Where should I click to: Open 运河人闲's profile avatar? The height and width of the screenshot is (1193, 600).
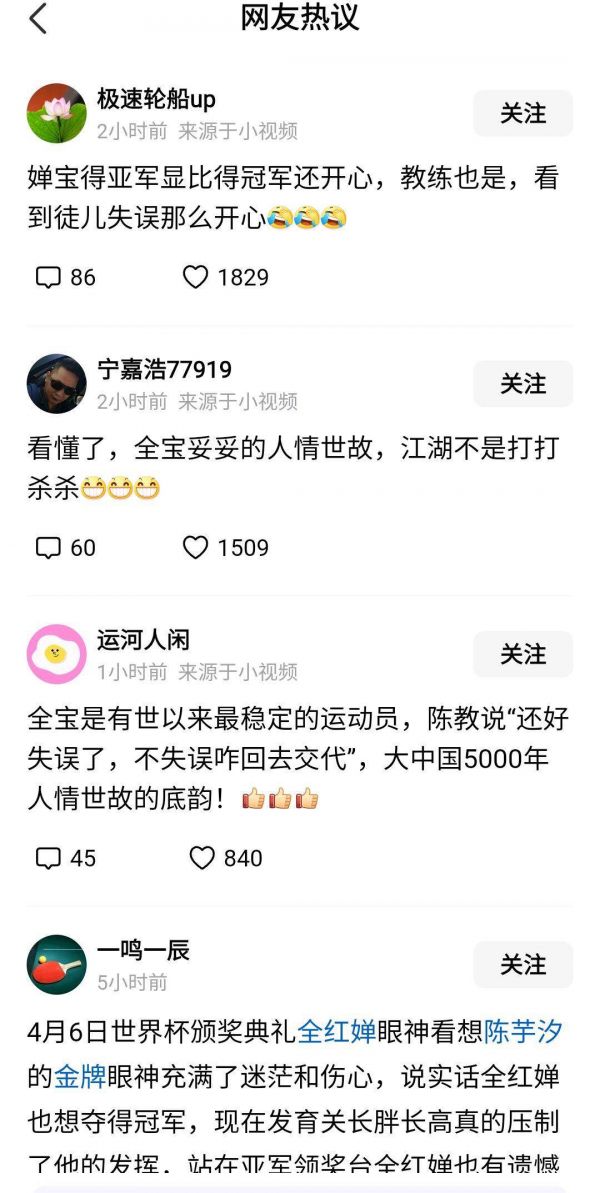pos(57,654)
